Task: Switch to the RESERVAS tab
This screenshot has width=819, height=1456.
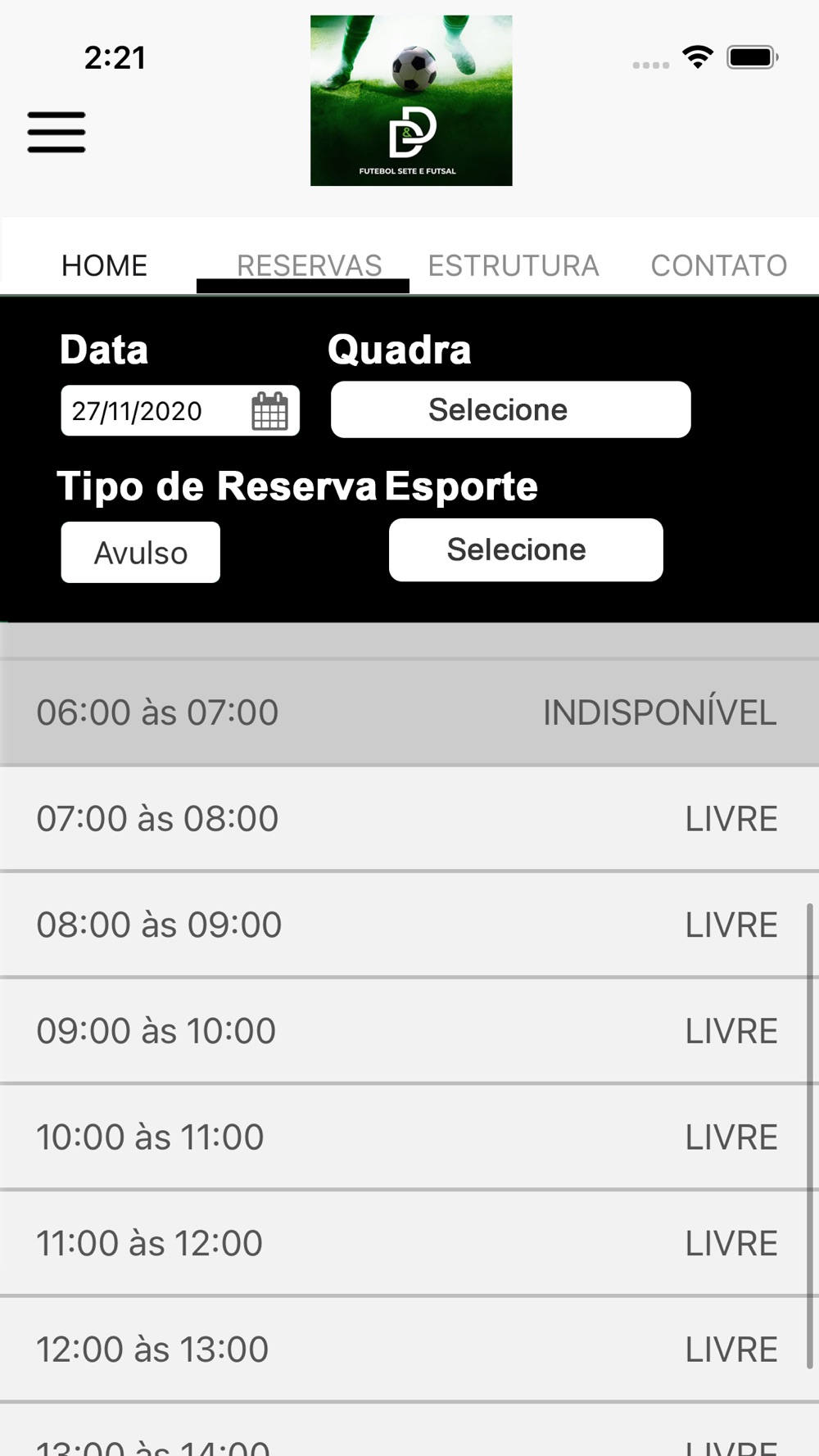Action: click(309, 265)
